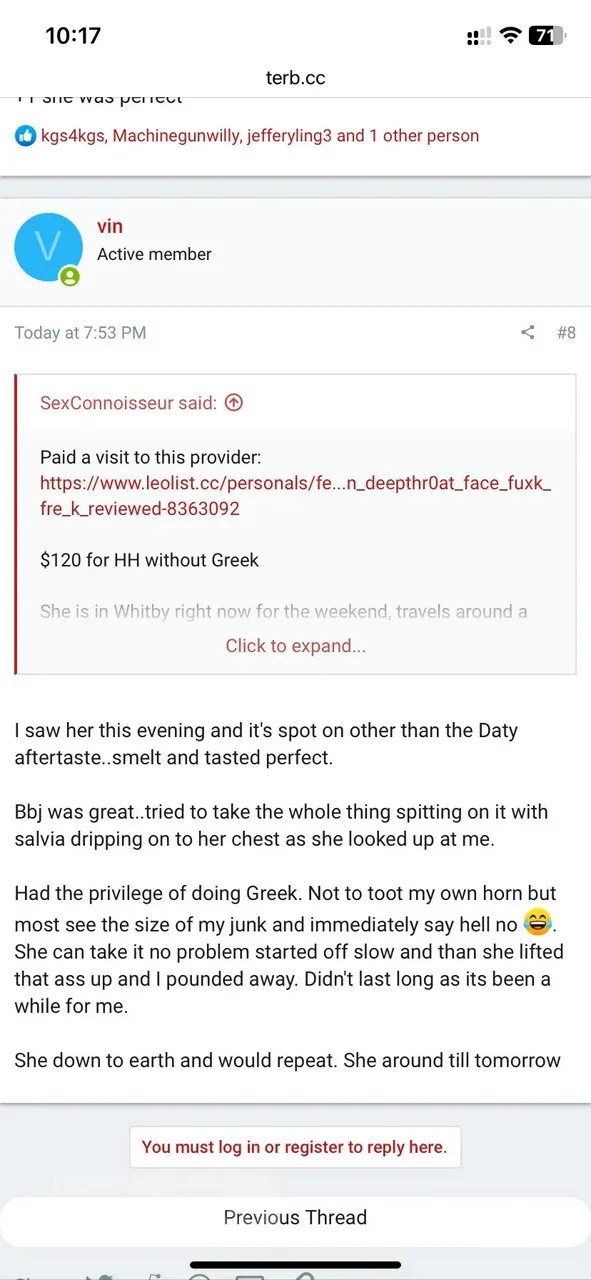
Task: Expand the quoted post with Click to expand
Action: point(296,645)
